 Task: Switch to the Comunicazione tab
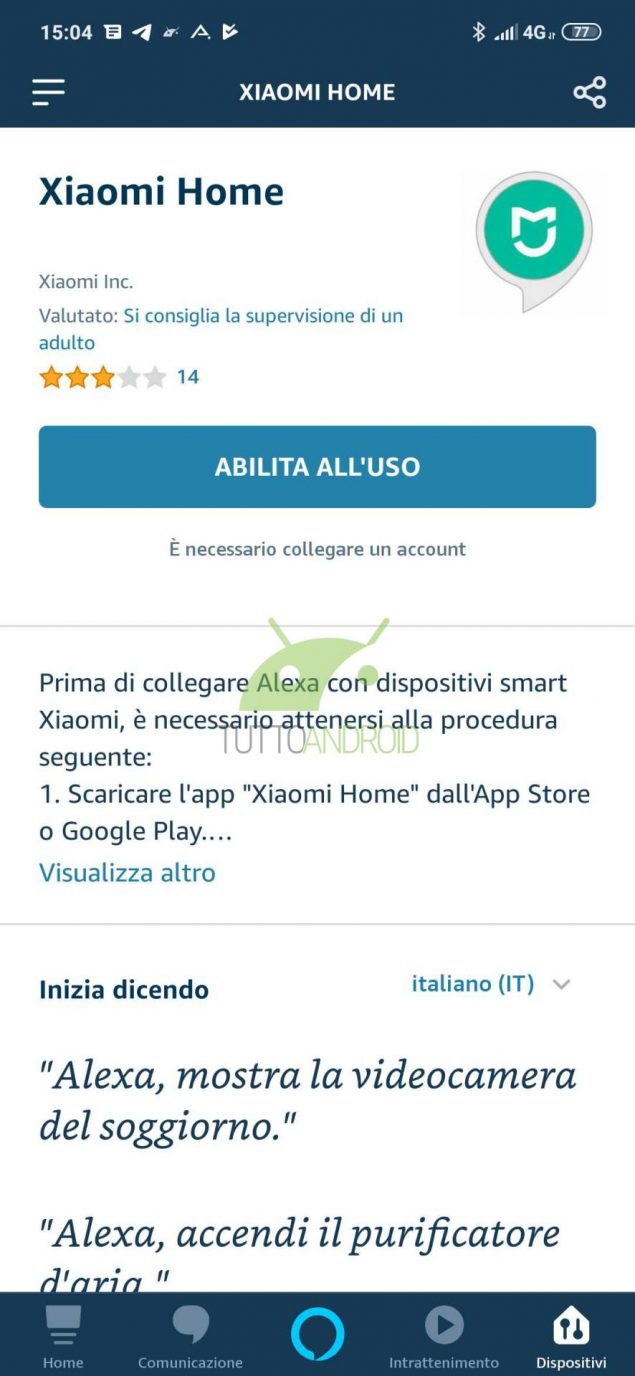[190, 1337]
